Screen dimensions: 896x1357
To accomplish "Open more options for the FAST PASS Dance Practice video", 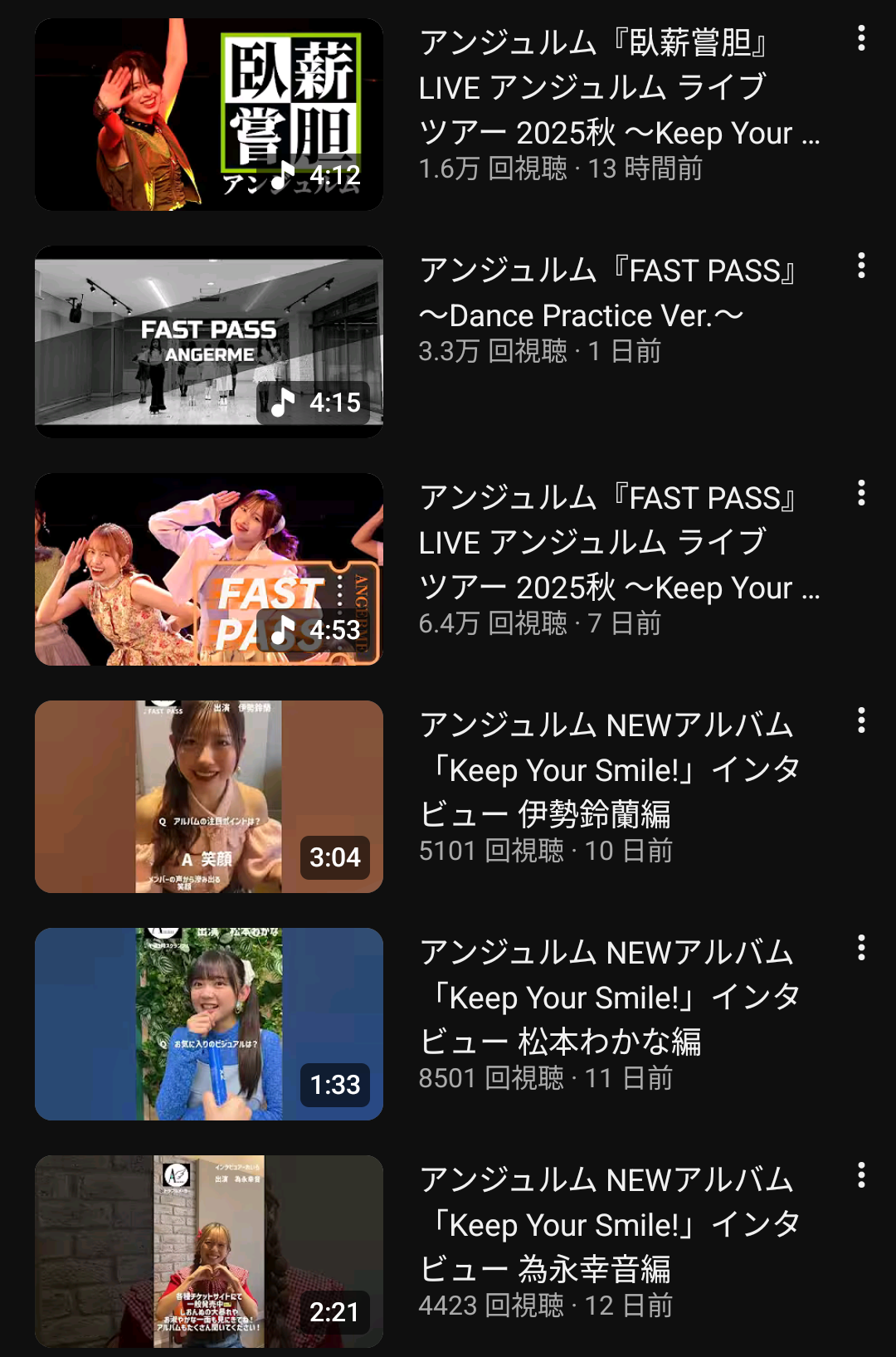I will [861, 266].
